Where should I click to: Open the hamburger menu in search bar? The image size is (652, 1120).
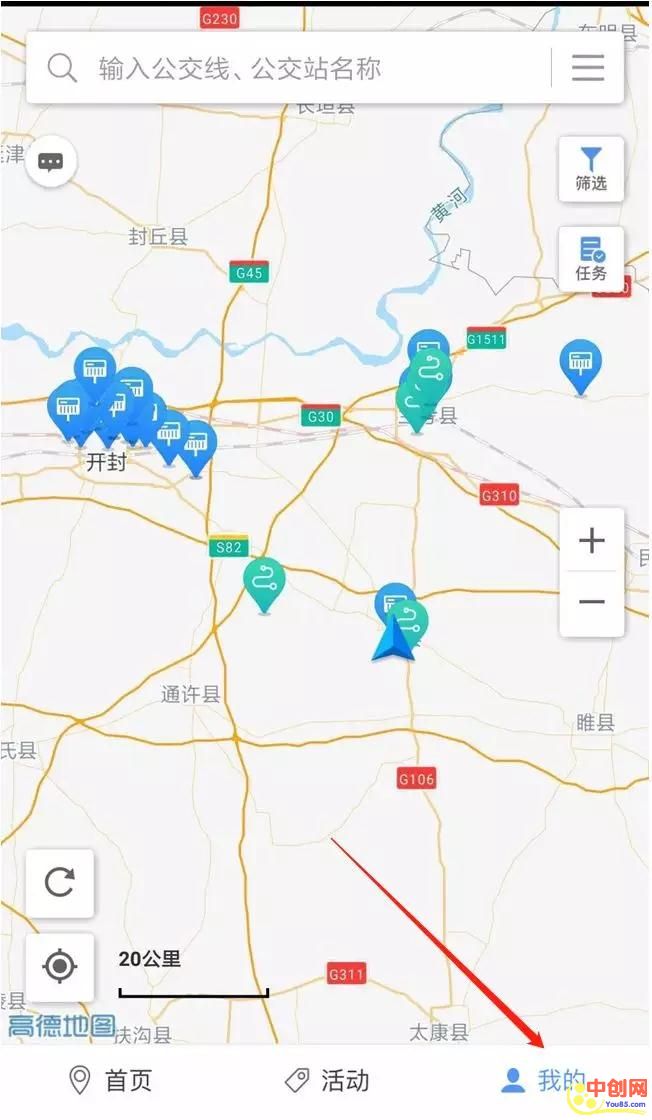pos(588,68)
